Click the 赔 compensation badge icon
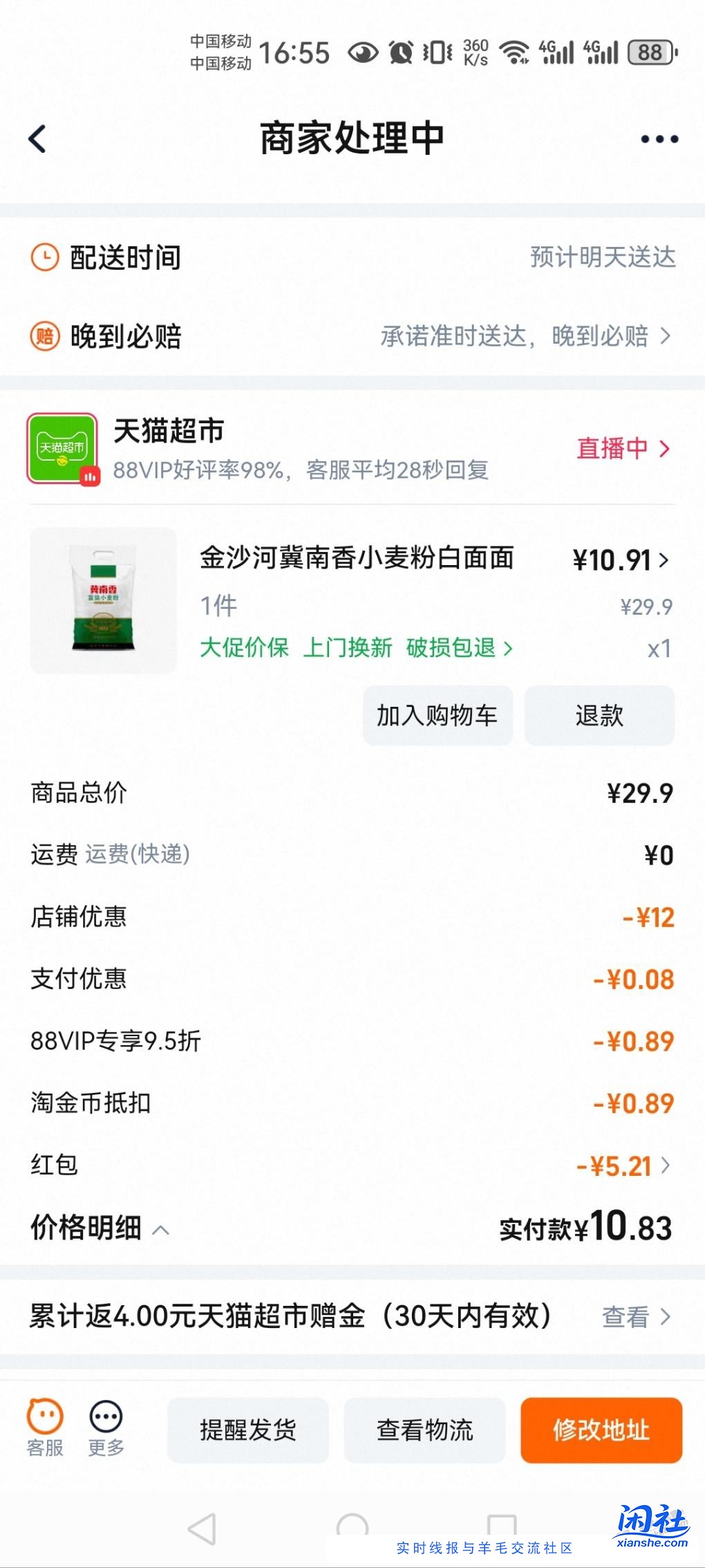 [x=44, y=337]
